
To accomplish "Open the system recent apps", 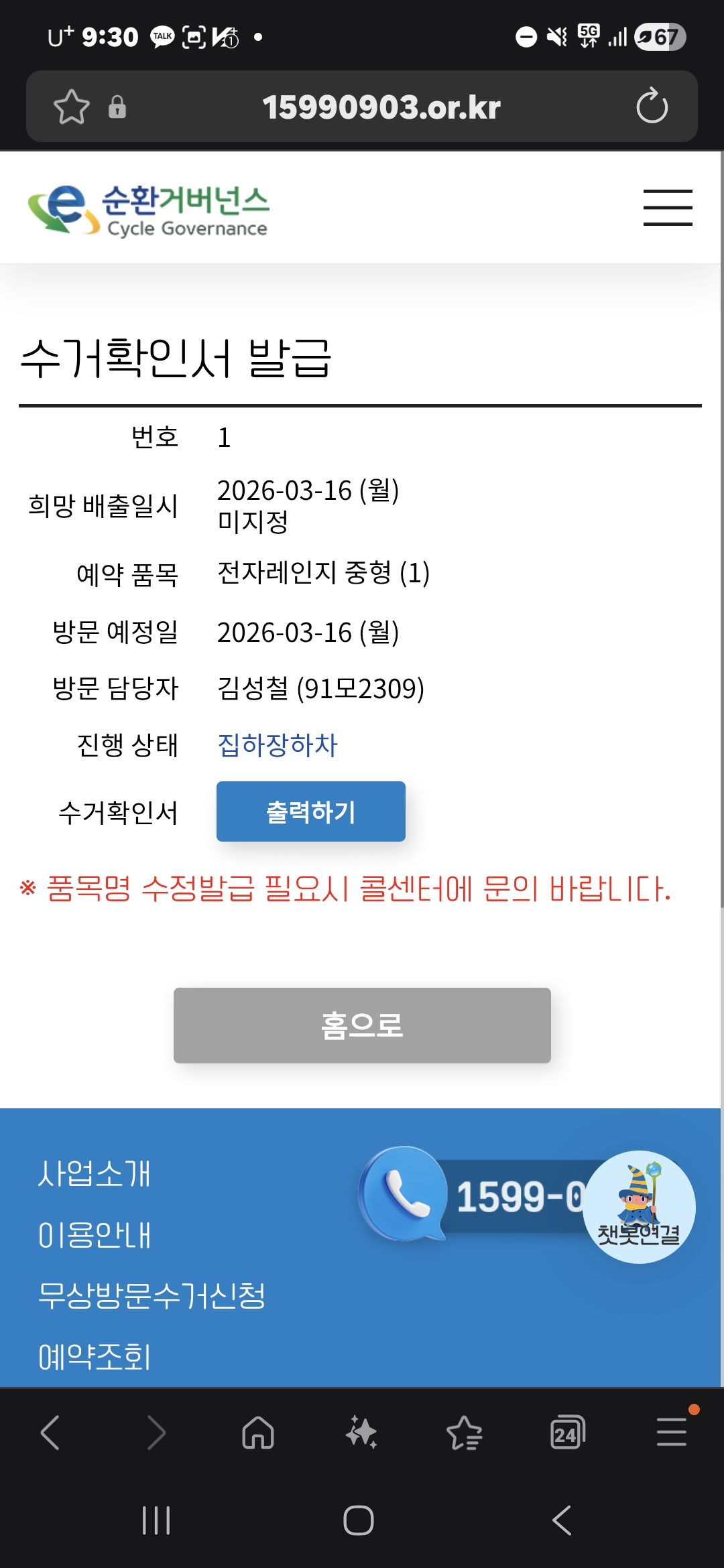I will tap(156, 1520).
